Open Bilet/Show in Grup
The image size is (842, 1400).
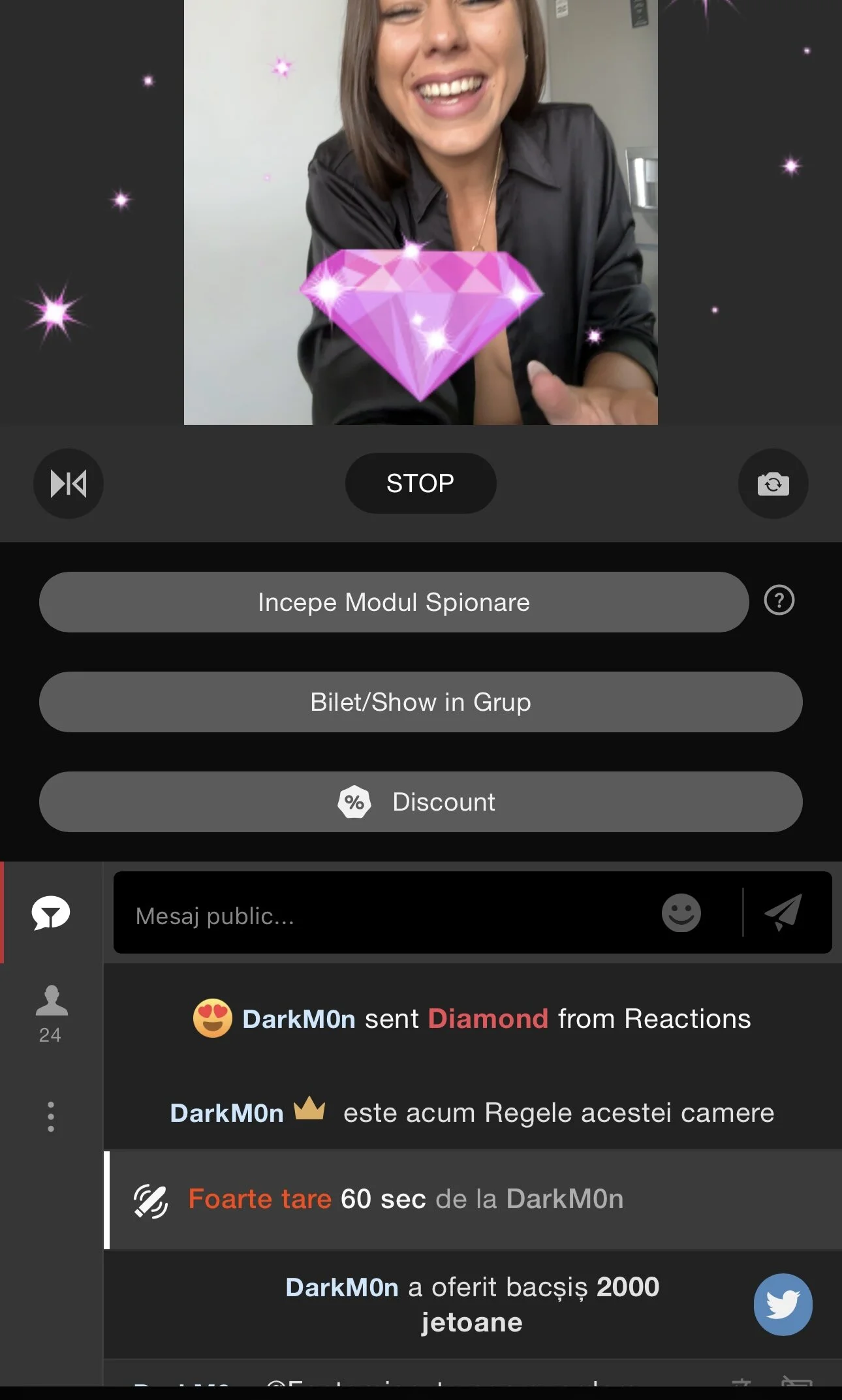tap(420, 702)
